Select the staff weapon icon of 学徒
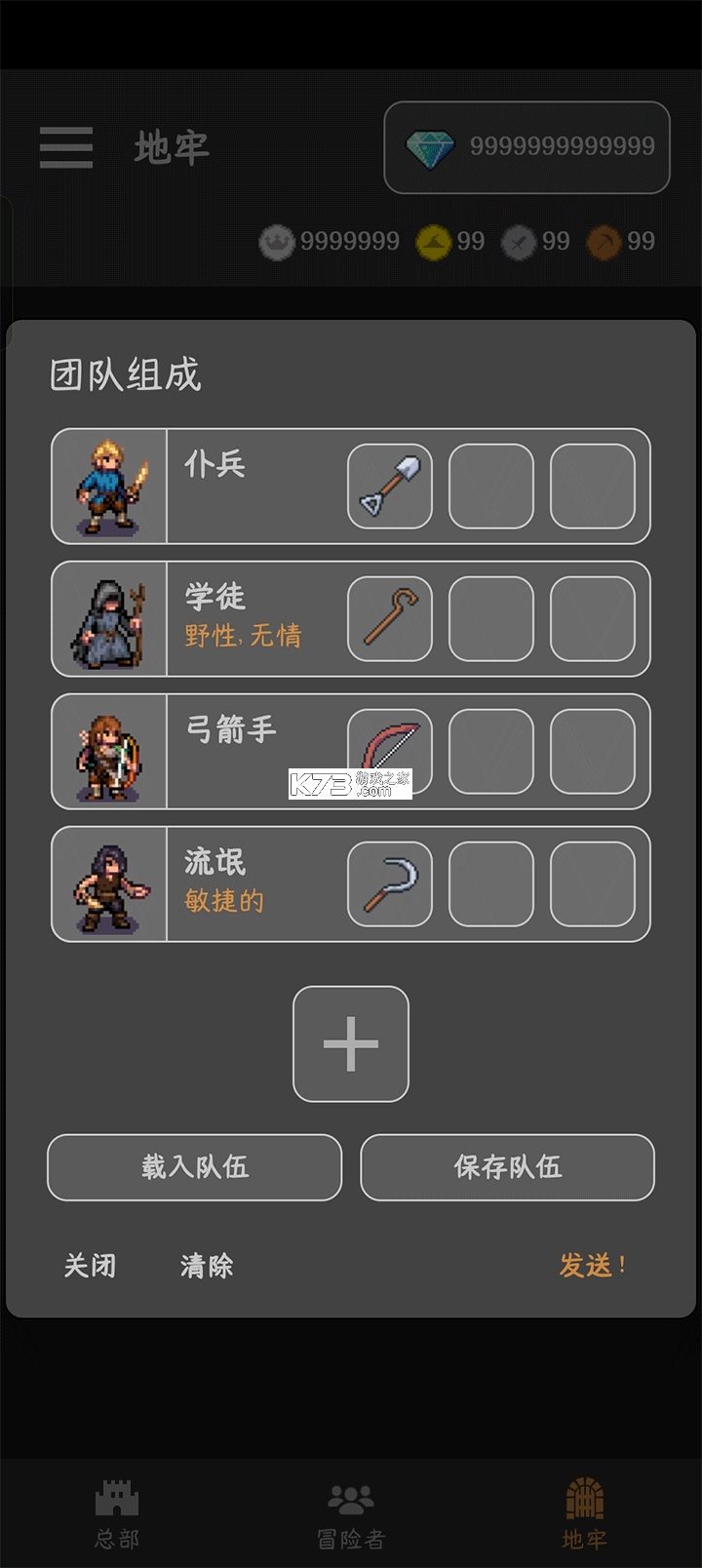702x1568 pixels. [x=390, y=618]
